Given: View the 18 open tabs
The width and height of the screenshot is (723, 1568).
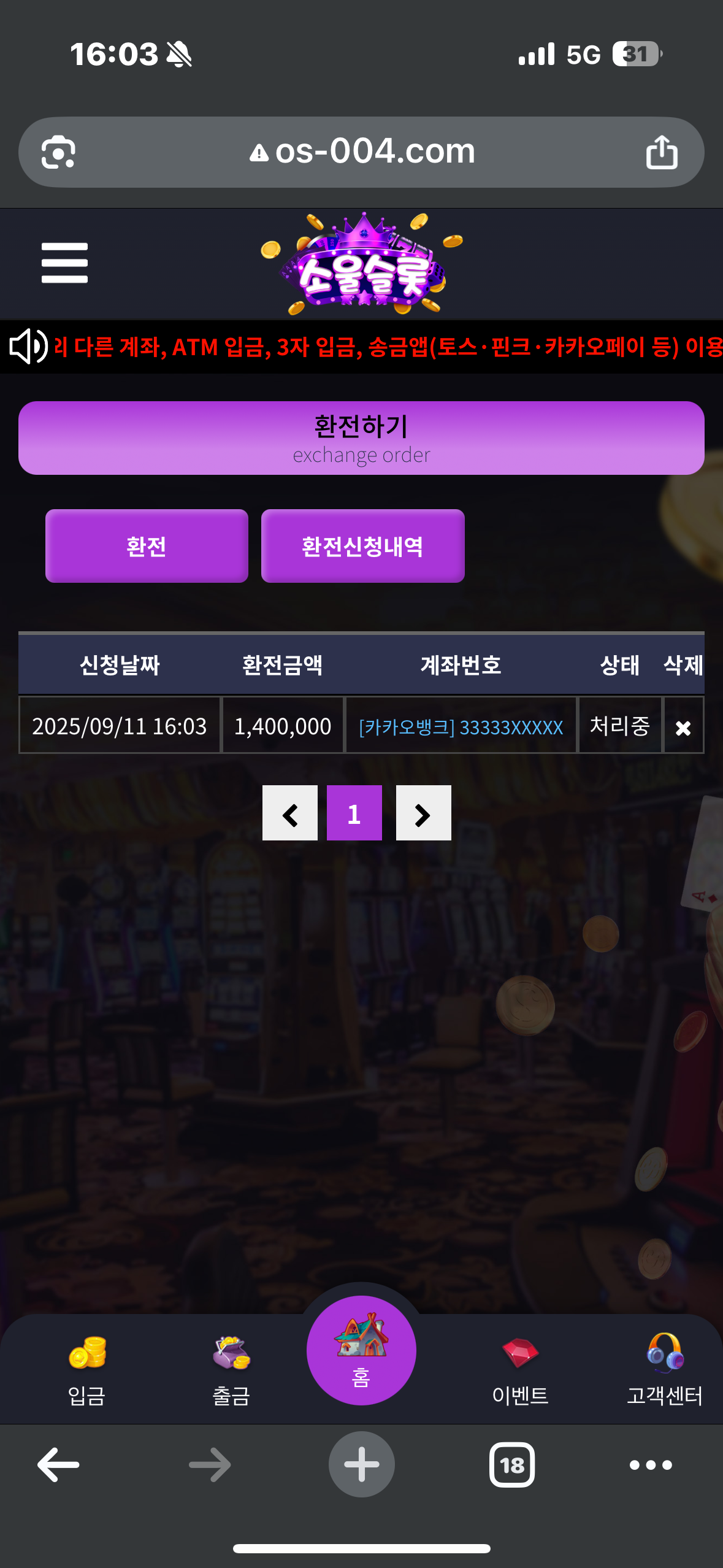Looking at the screenshot, I should [512, 1465].
